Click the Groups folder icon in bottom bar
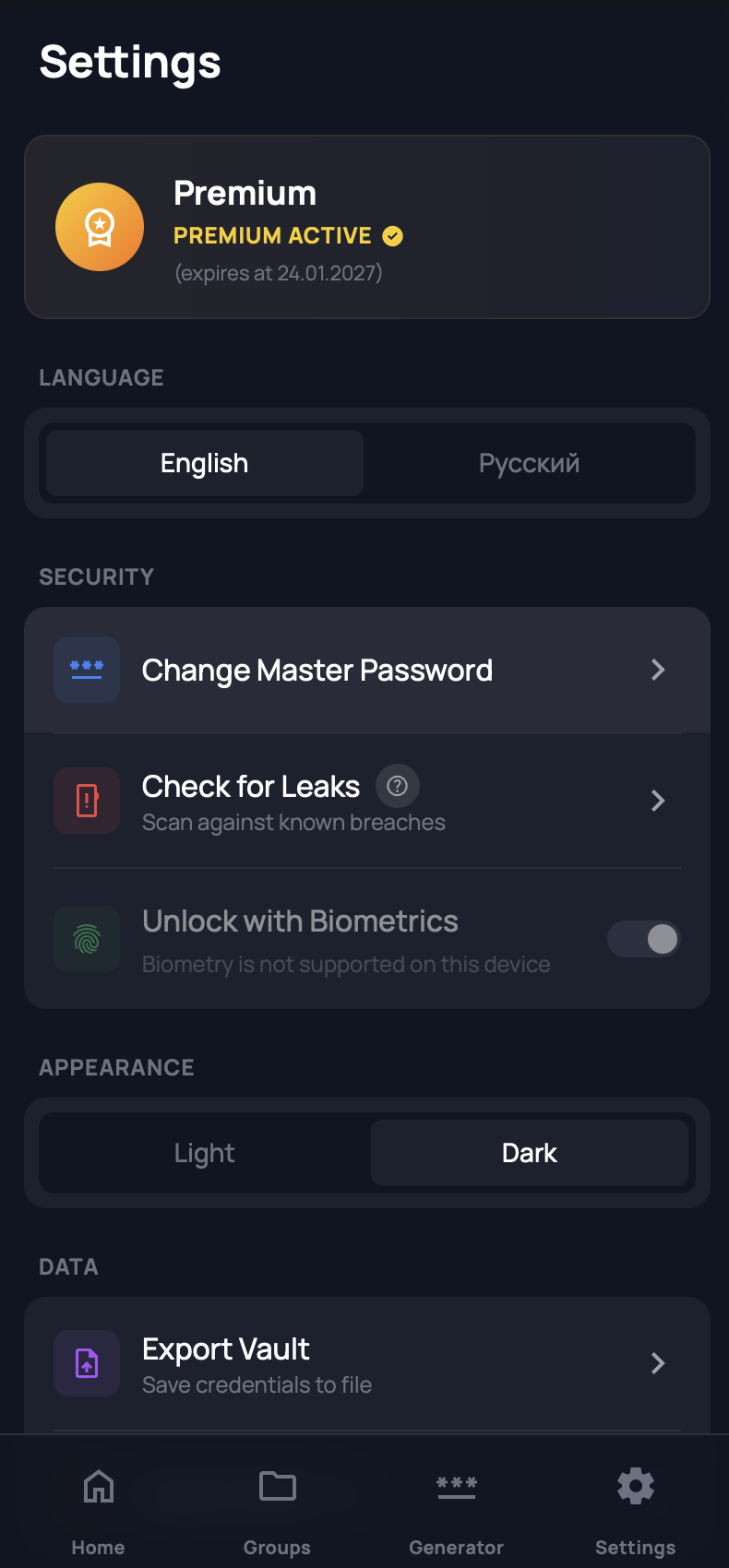This screenshot has width=729, height=1568. click(x=277, y=1487)
